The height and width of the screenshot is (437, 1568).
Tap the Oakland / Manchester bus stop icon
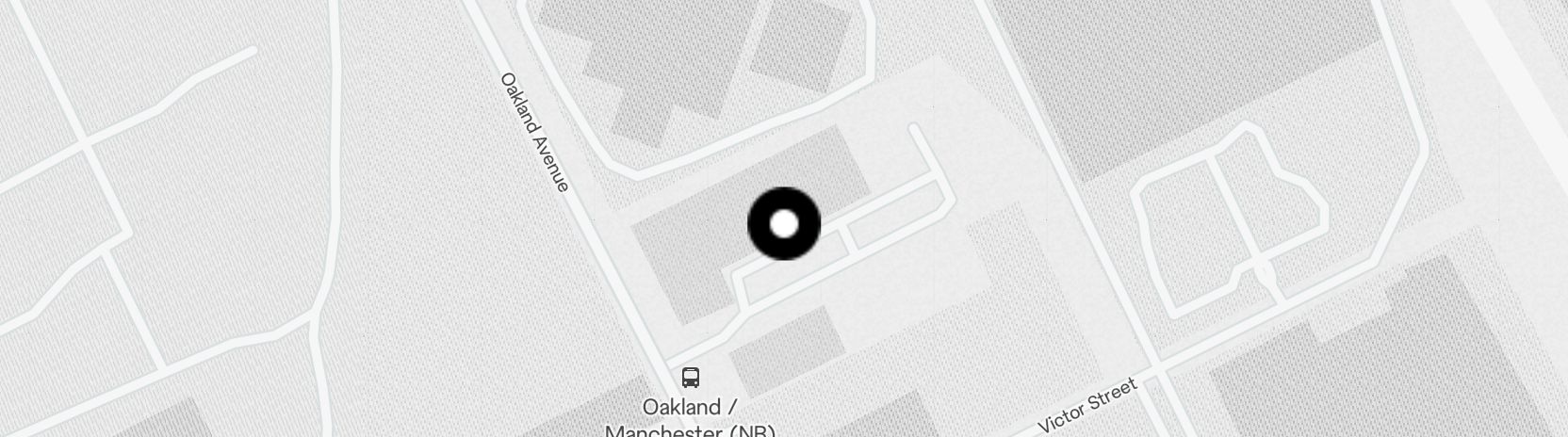(691, 378)
